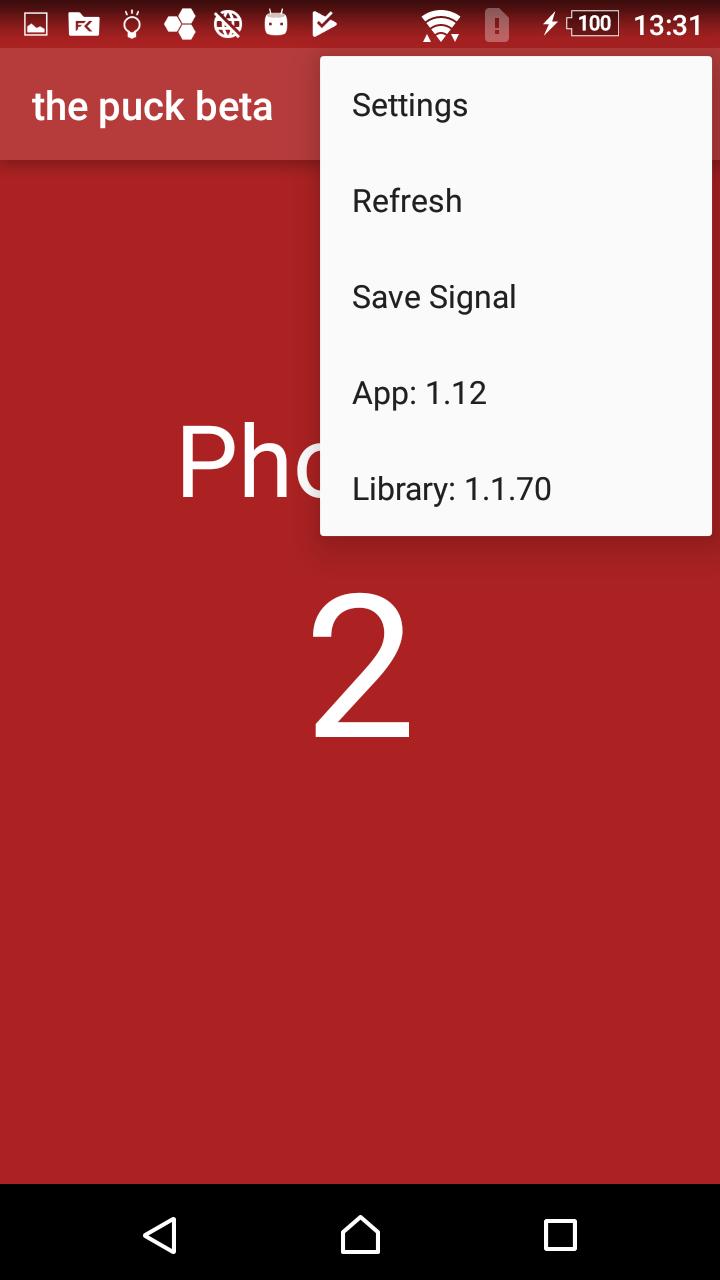
Task: Return to the home screen
Action: pyautogui.click(x=360, y=1235)
